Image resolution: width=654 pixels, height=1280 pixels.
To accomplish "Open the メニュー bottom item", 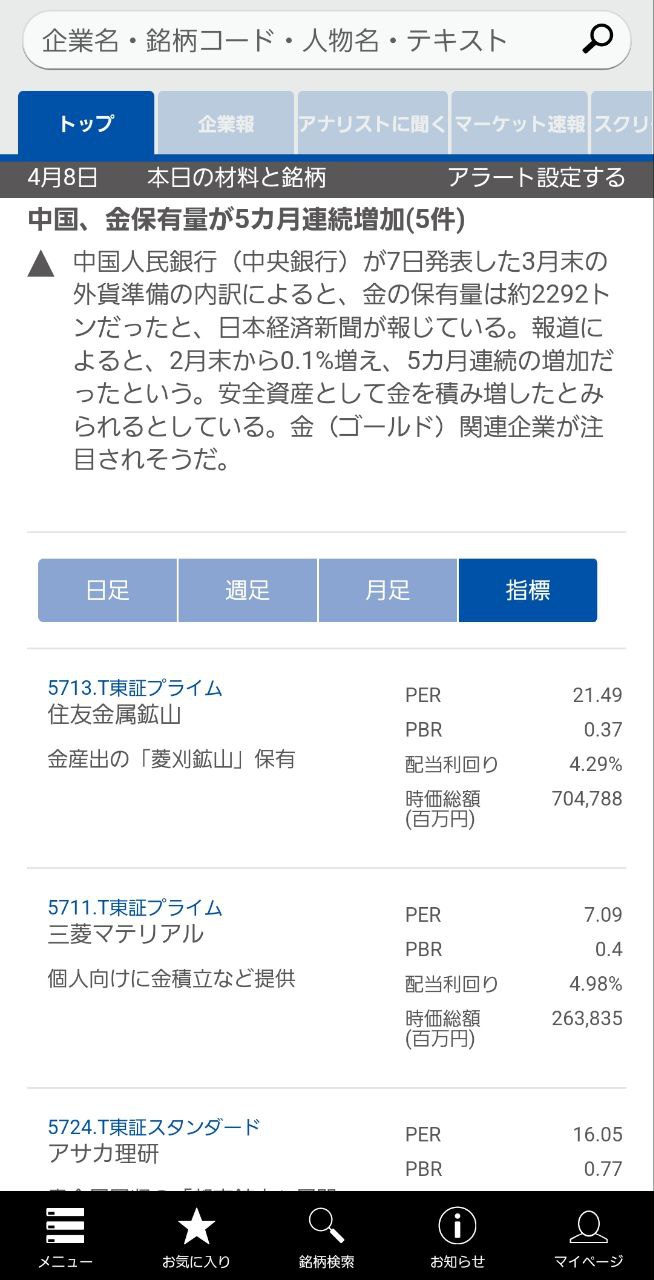I will click(65, 1238).
